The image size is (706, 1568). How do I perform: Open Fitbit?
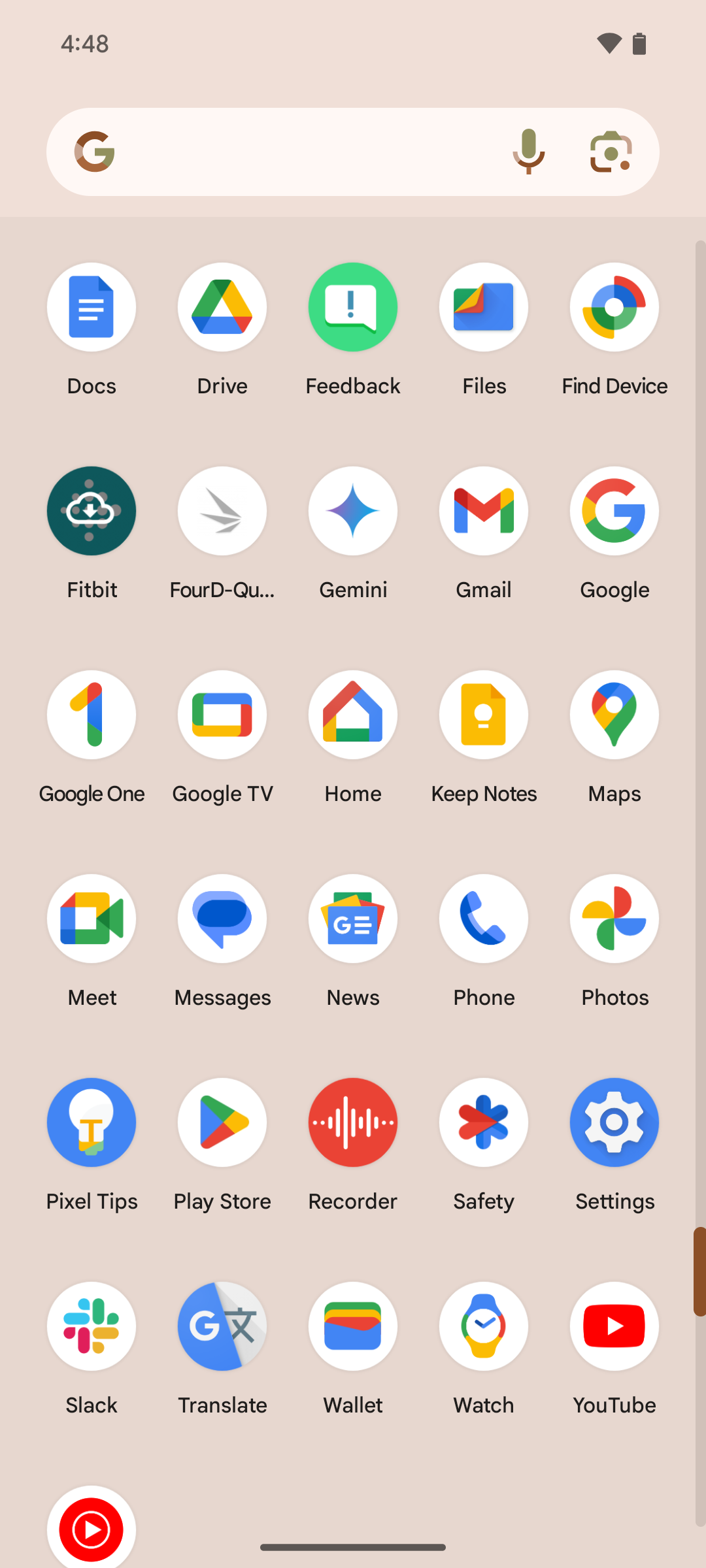click(x=92, y=512)
